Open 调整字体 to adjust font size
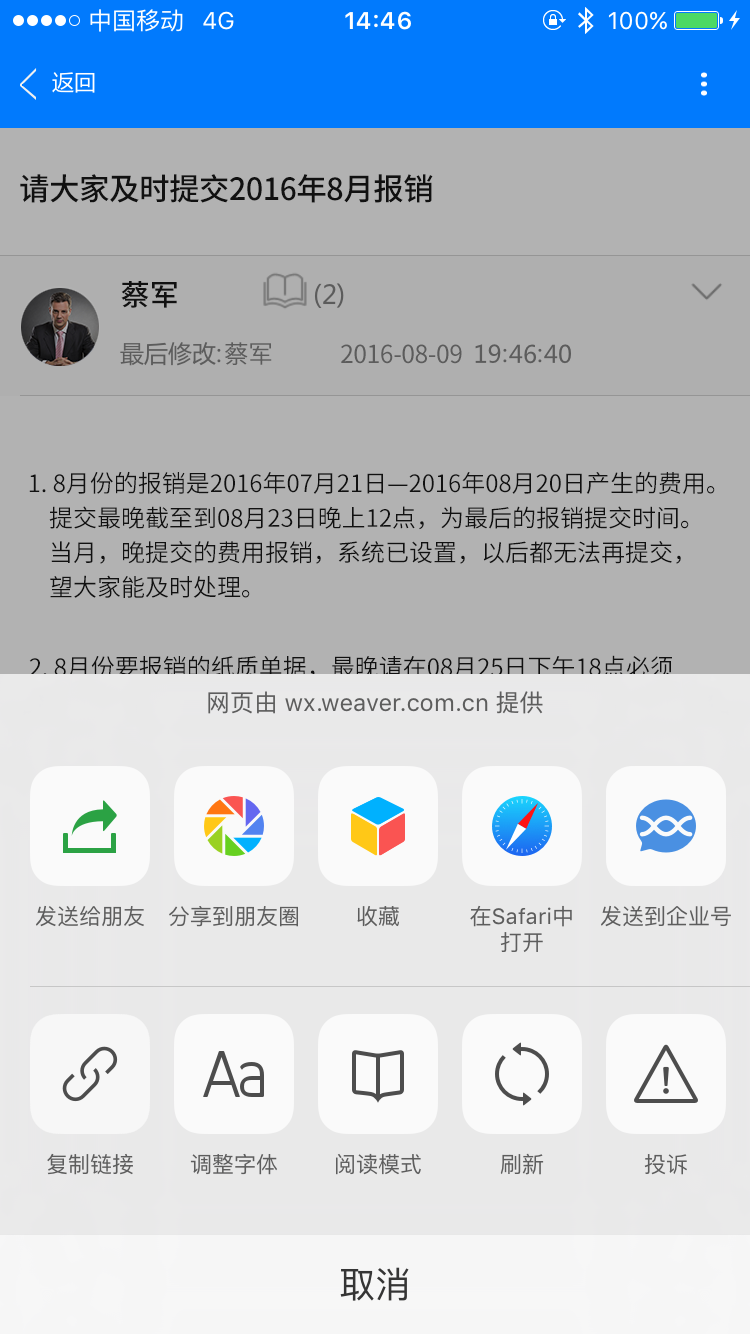The image size is (750, 1334). [234, 1074]
